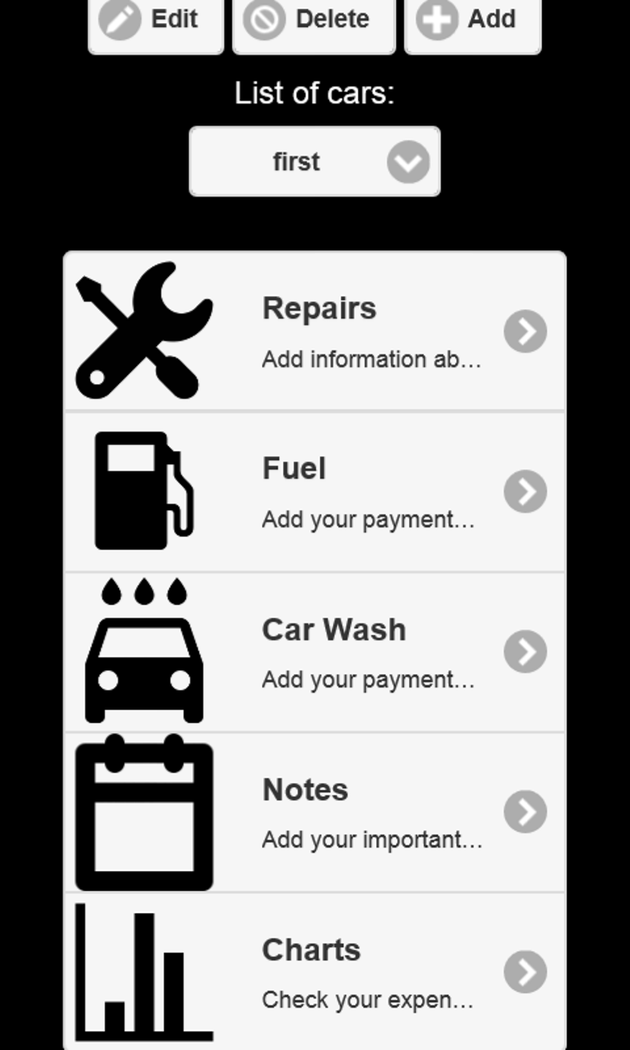Expand the list of cars dropdown

(x=314, y=161)
